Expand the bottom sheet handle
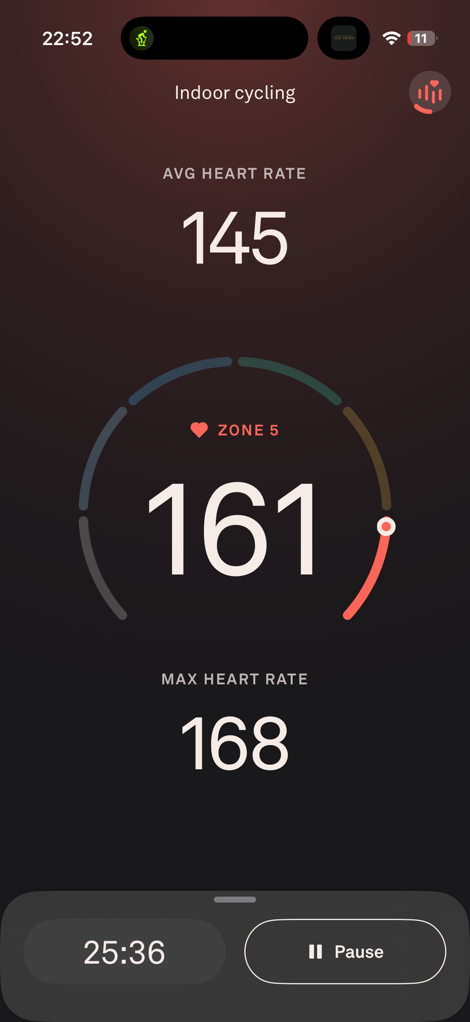 click(x=235, y=899)
